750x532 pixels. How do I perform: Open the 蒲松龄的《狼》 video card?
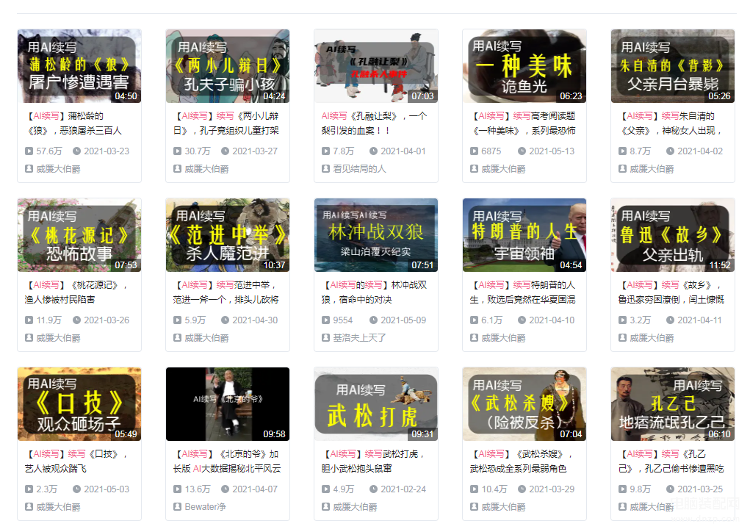pos(79,66)
